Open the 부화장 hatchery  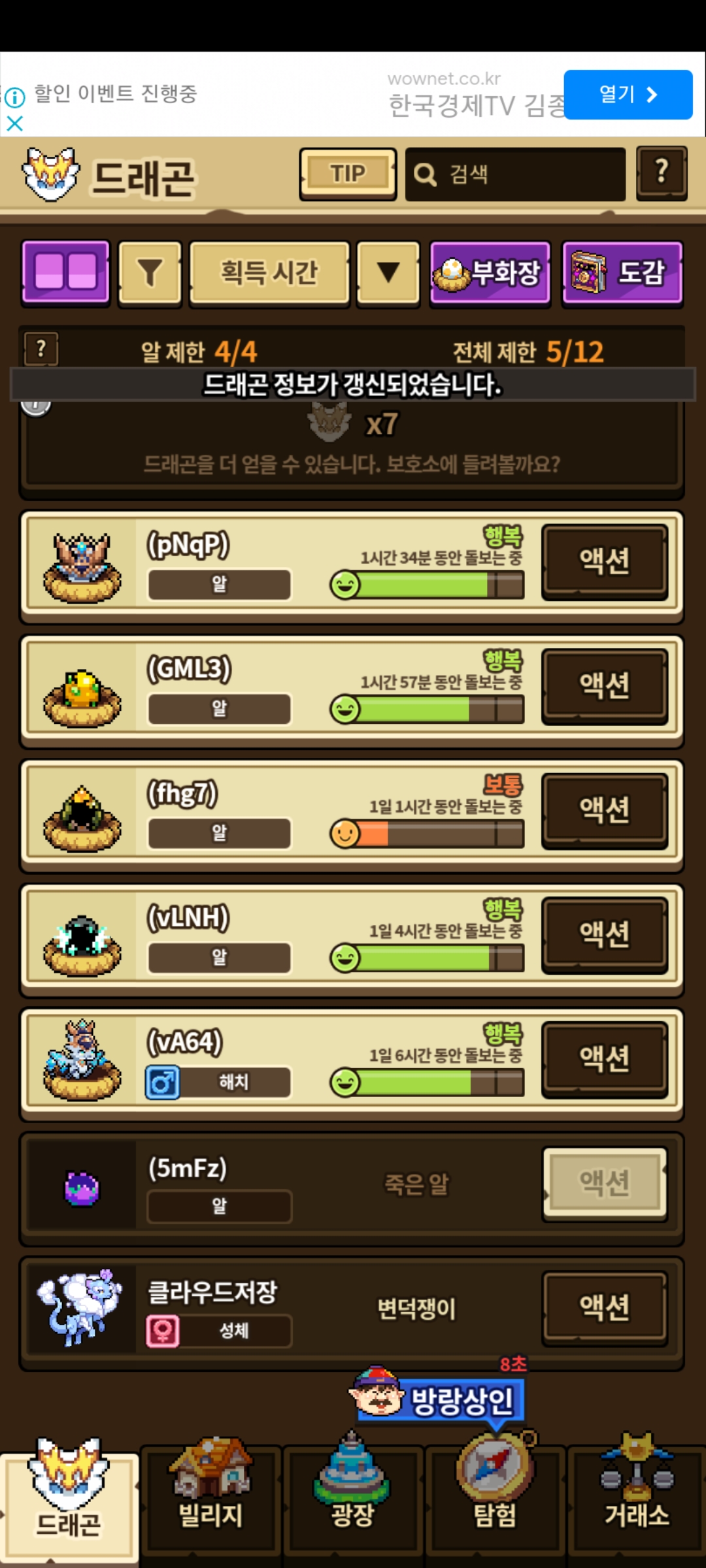click(x=490, y=272)
